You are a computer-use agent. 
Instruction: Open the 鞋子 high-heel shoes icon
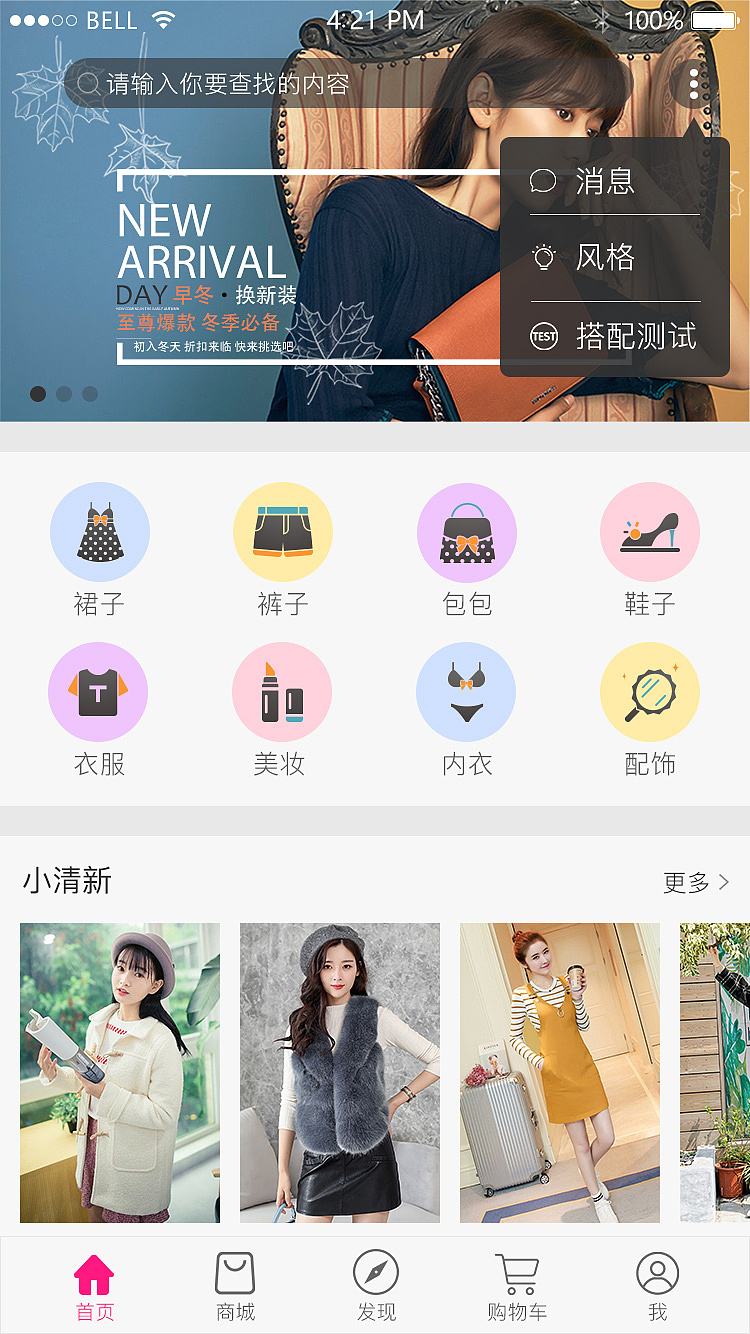(x=649, y=531)
